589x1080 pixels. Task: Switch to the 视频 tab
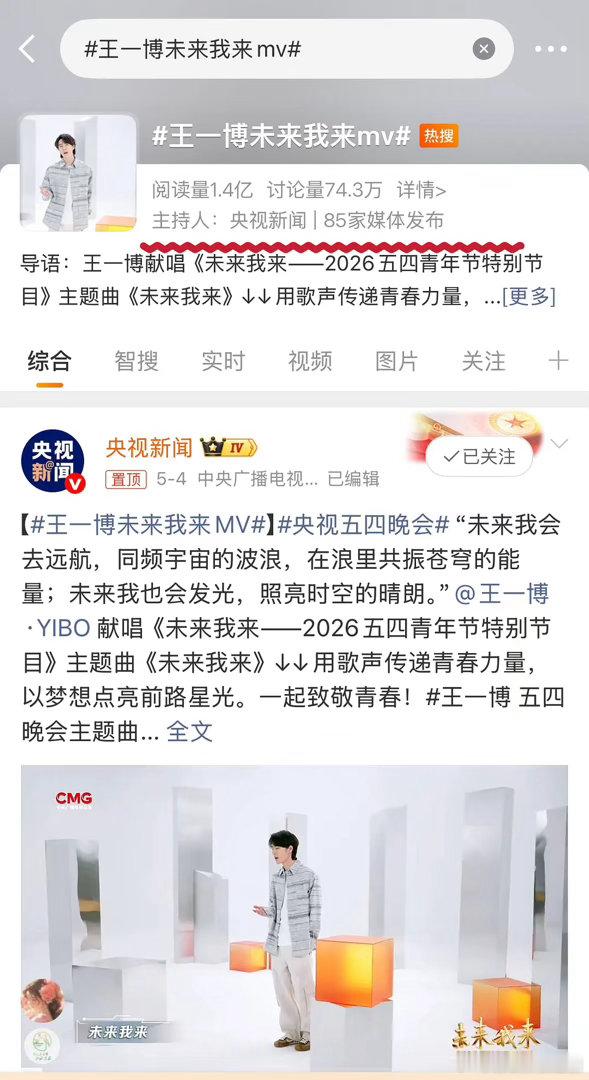(x=309, y=361)
